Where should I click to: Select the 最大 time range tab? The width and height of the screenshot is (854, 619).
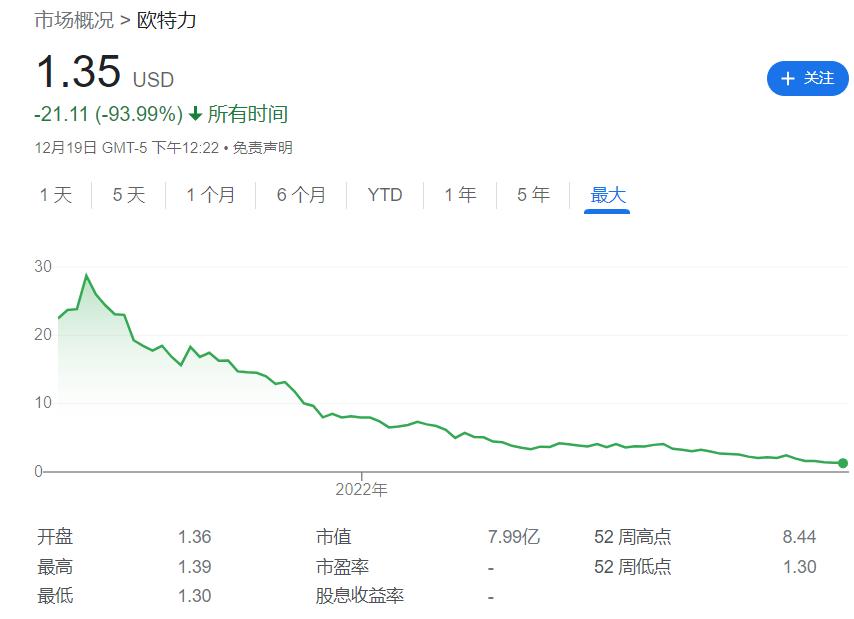[607, 195]
